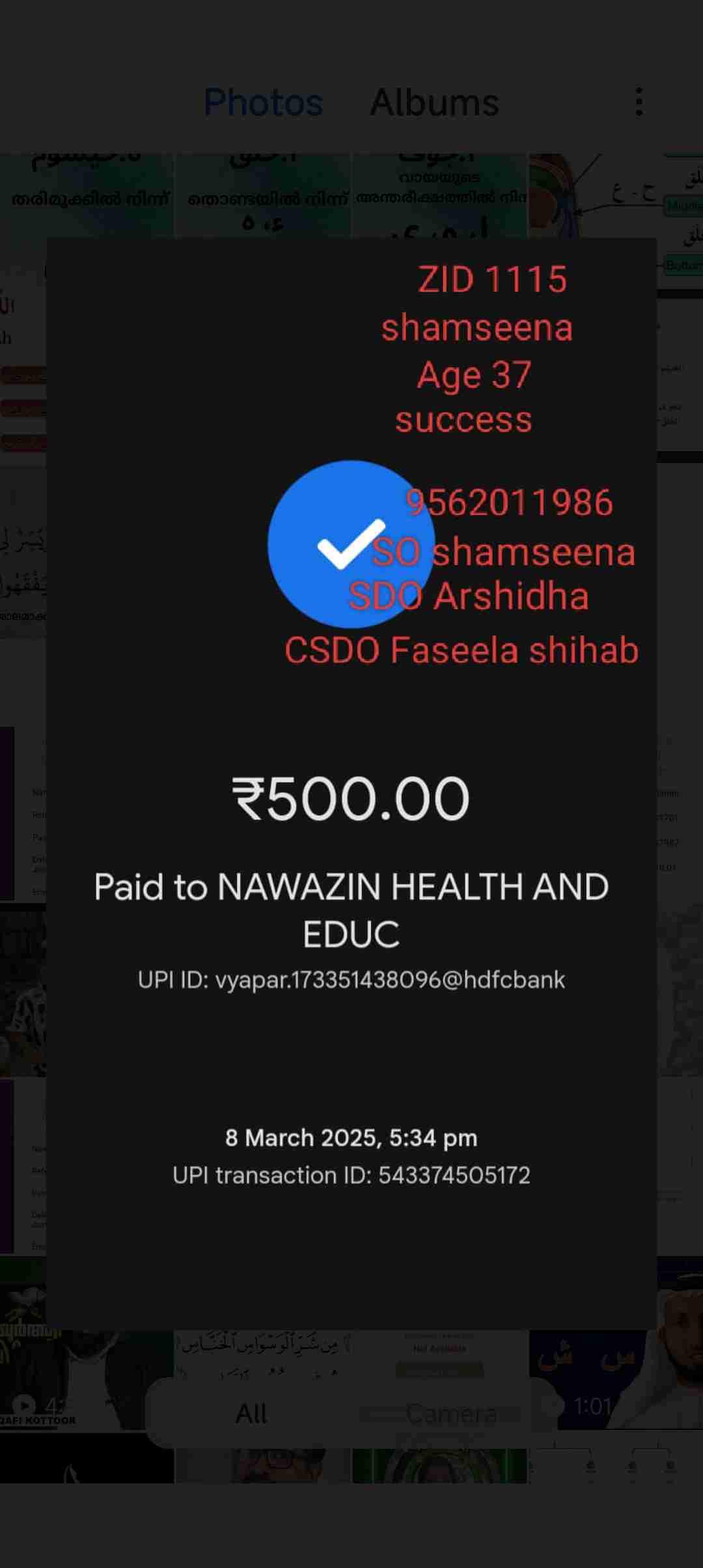Open the video thumbnail lasting 1:01
703x1568 pixels.
[x=615, y=1381]
